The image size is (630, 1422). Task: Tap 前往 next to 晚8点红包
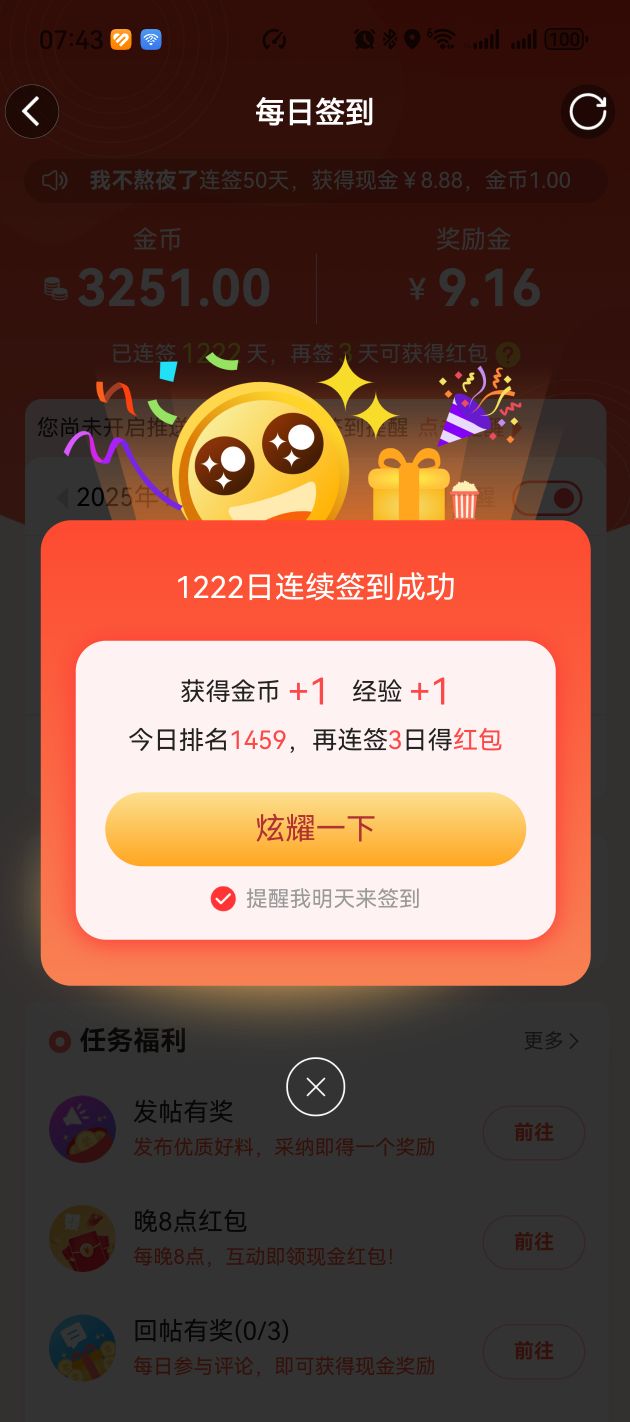pyautogui.click(x=533, y=1242)
